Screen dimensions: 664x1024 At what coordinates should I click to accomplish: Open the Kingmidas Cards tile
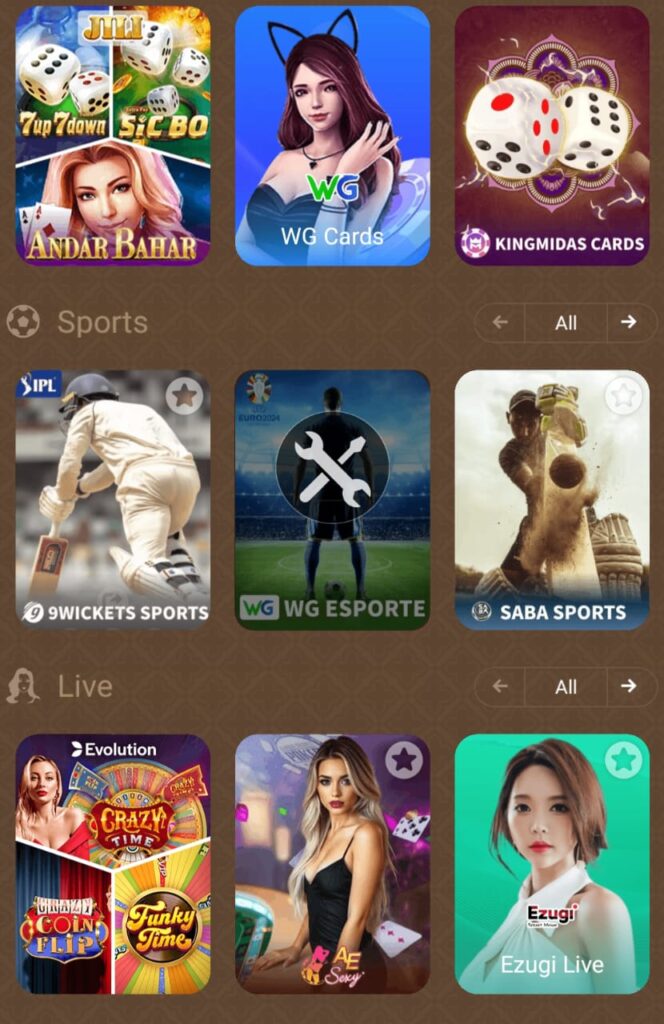[x=552, y=135]
